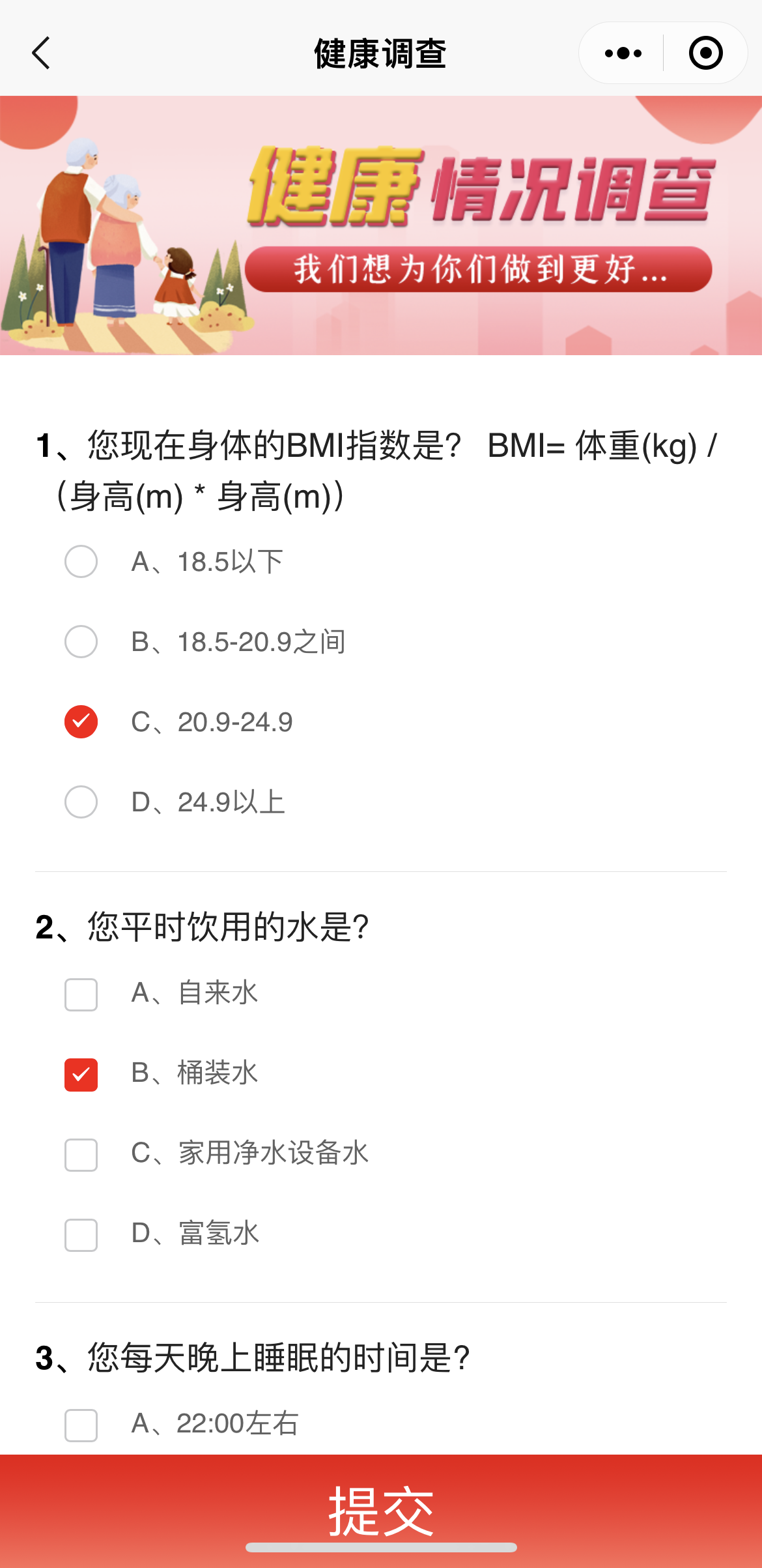The height and width of the screenshot is (1568, 762).
Task: Uncheck drinking water option B、桶装水
Action: coord(81,1074)
